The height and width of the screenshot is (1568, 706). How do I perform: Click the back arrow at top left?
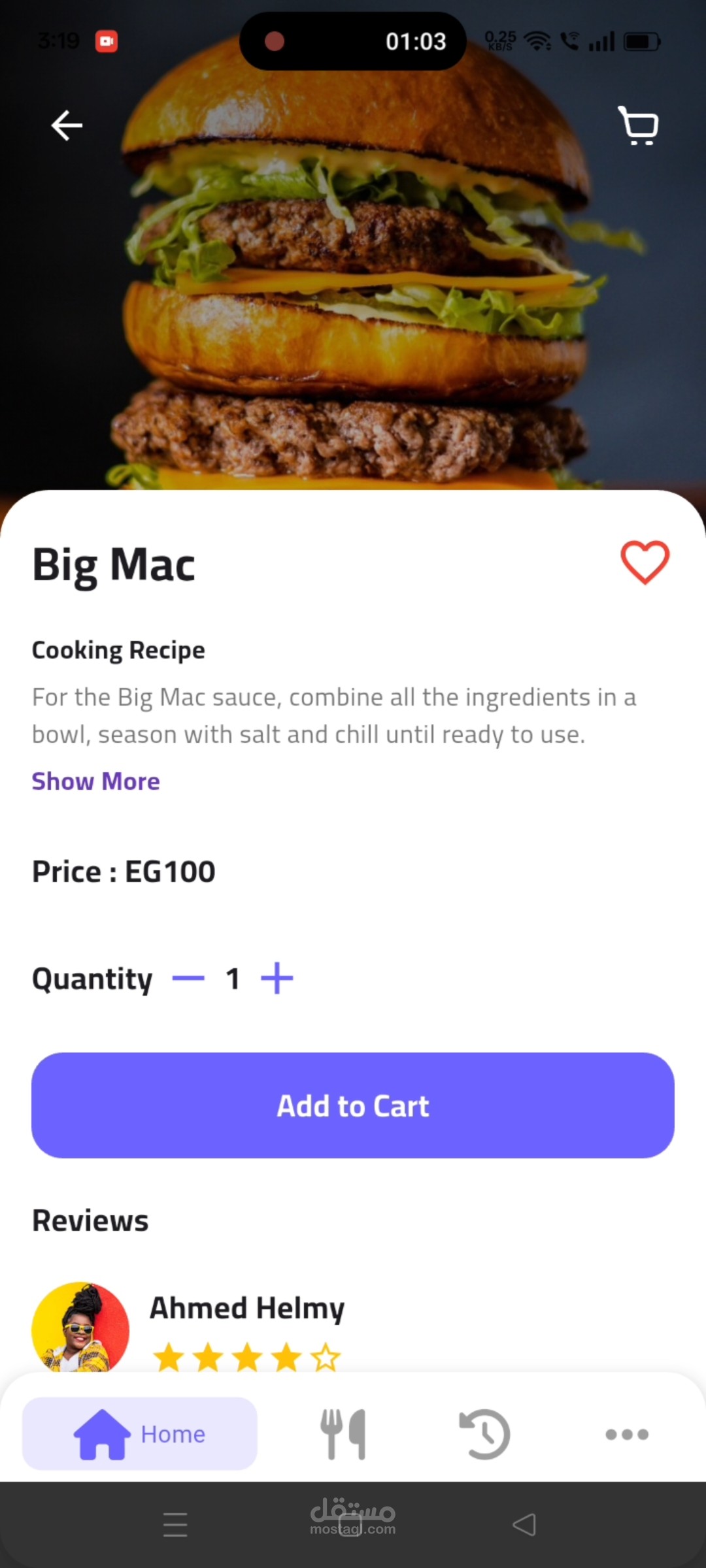[65, 125]
